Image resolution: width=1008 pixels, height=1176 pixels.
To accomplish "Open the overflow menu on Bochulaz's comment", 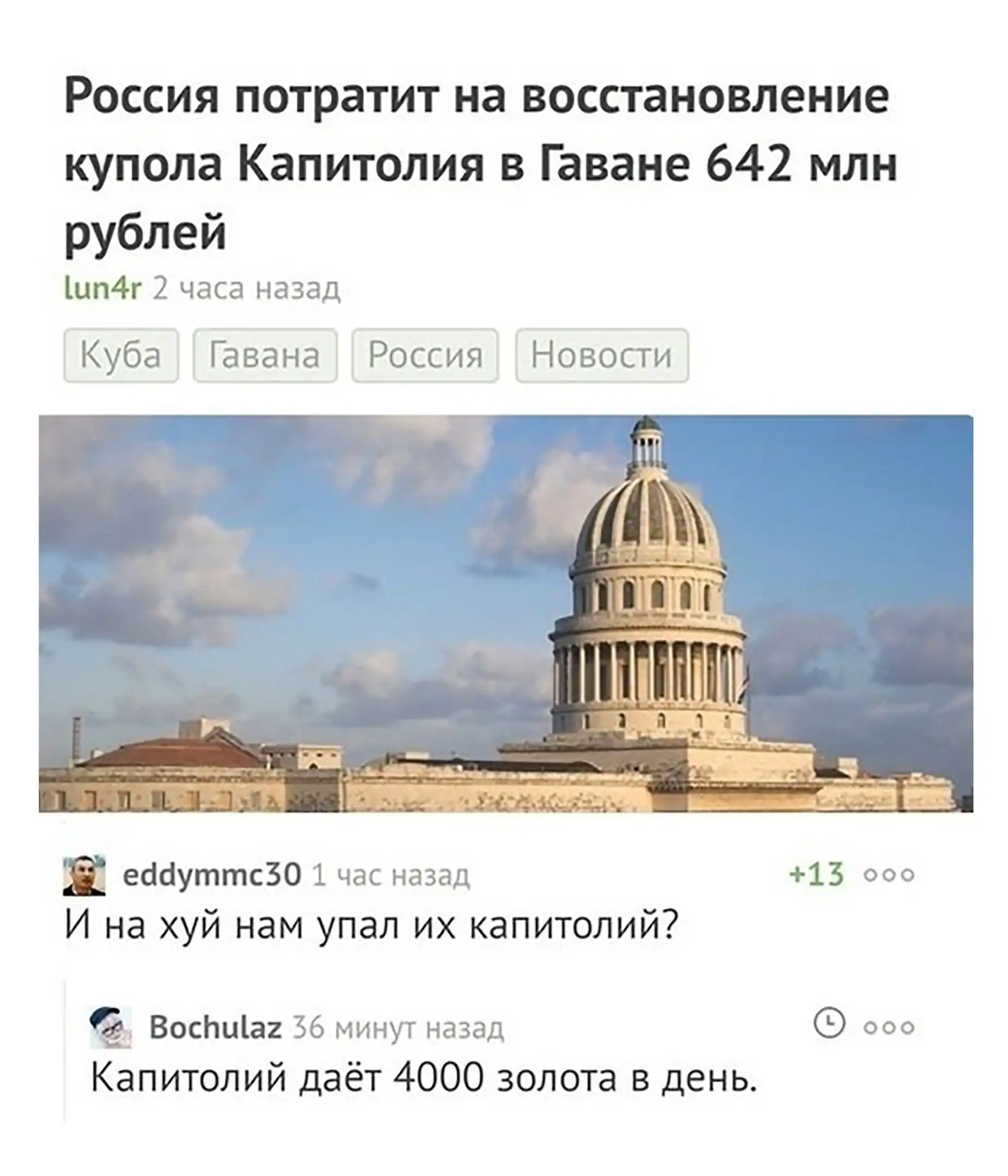I will pyautogui.click(x=889, y=1027).
